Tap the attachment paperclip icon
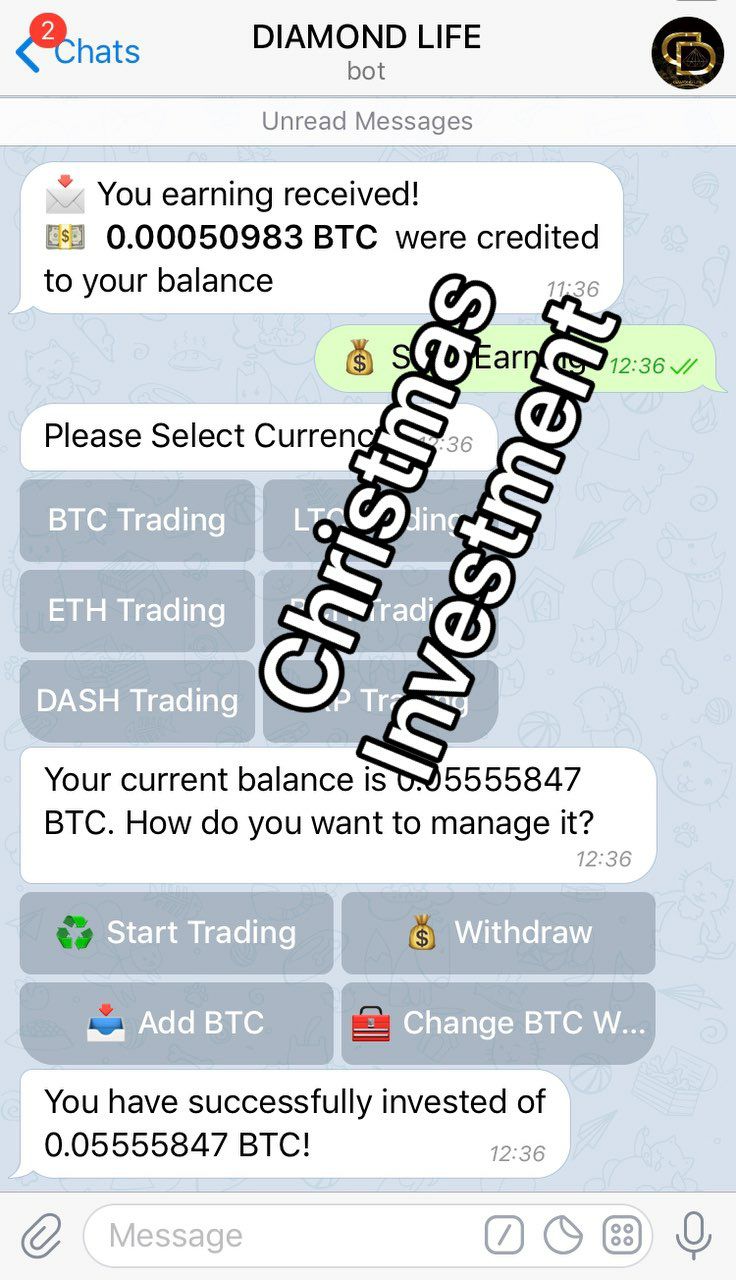Screen dimensions: 736x1280 coord(41,1236)
